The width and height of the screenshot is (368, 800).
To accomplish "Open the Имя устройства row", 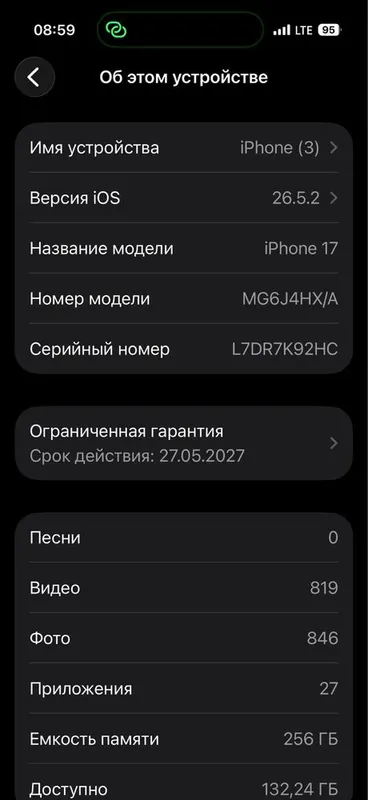I will pyautogui.click(x=184, y=148).
